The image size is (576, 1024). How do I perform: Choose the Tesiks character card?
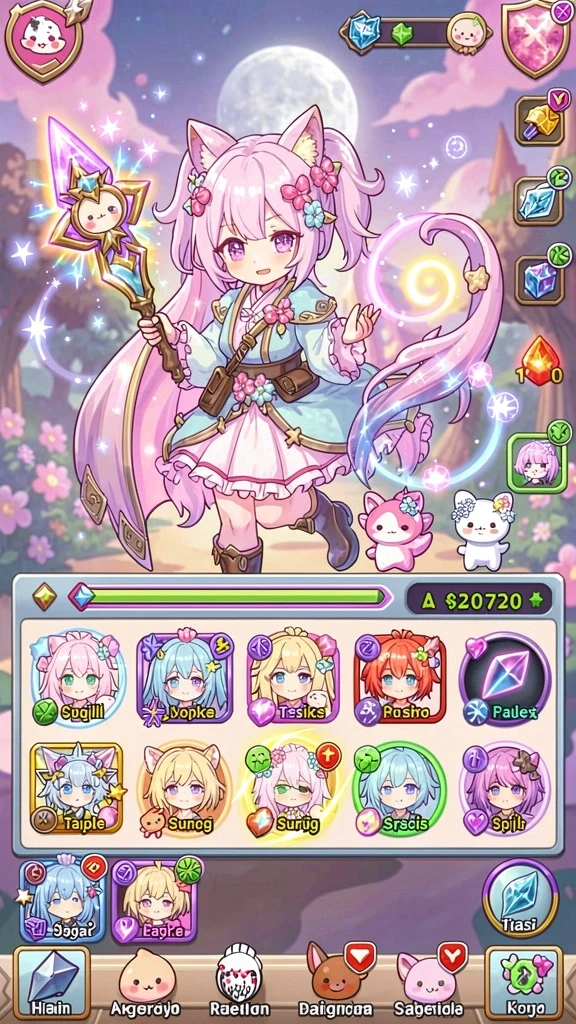point(293,678)
